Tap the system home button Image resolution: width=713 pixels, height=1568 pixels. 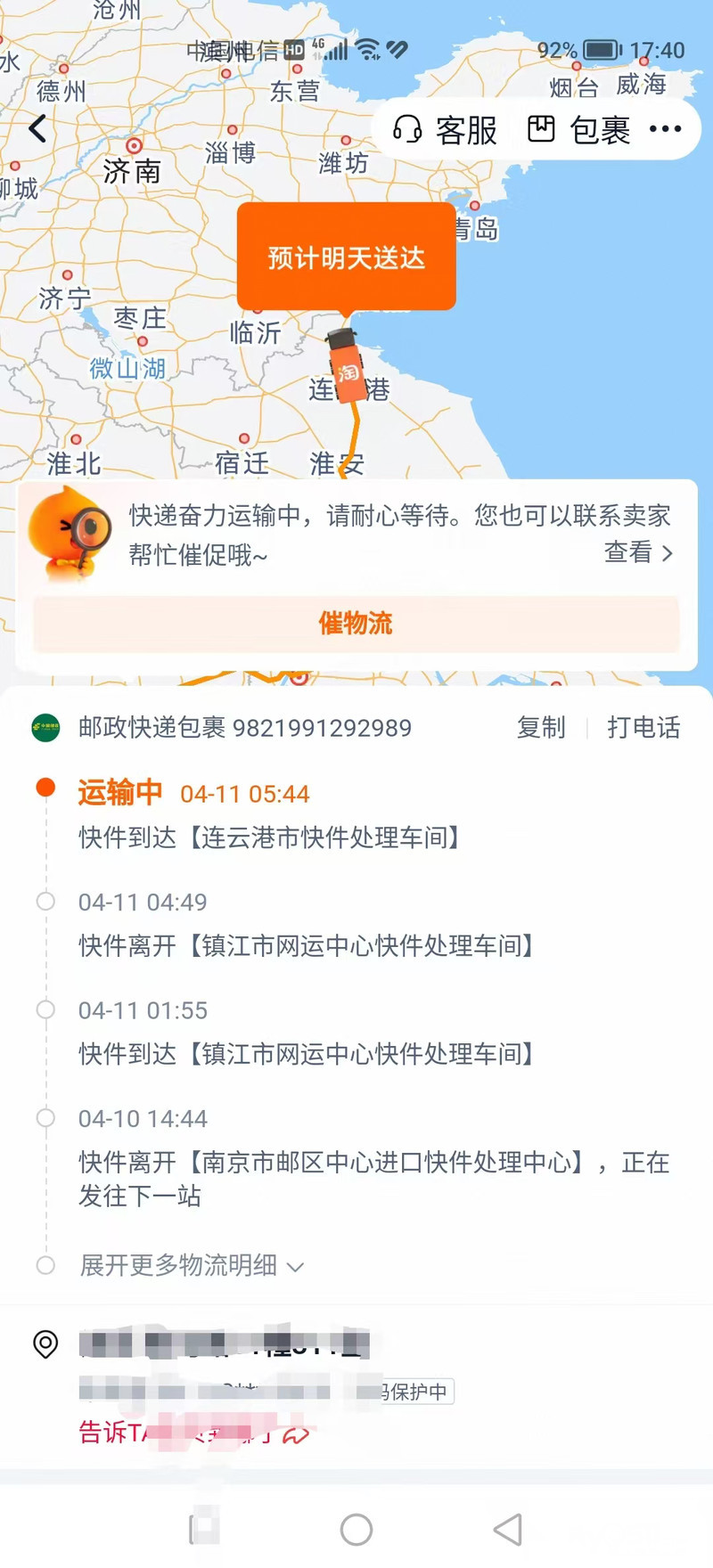(x=356, y=1530)
